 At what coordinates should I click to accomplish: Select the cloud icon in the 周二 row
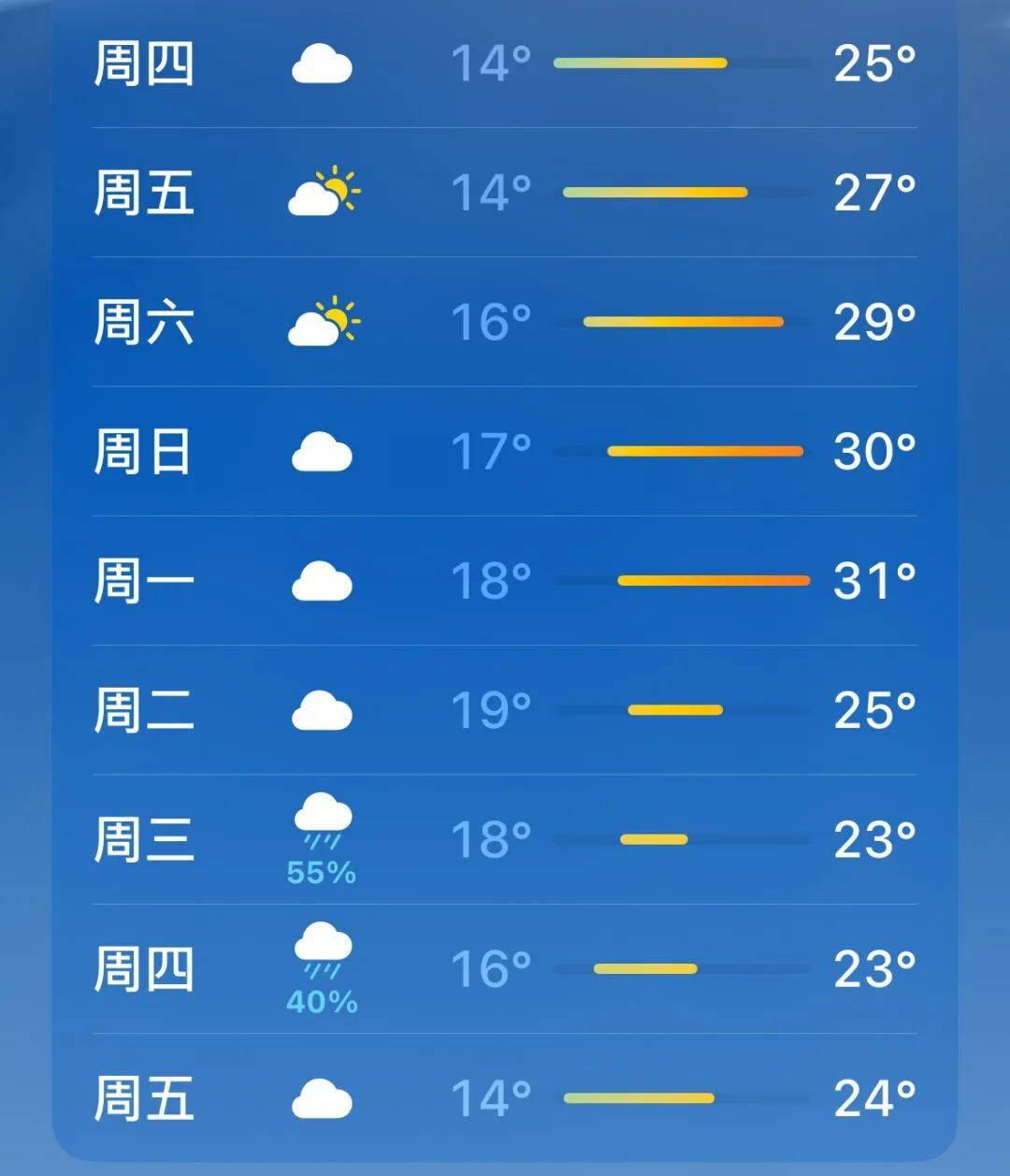coord(321,709)
